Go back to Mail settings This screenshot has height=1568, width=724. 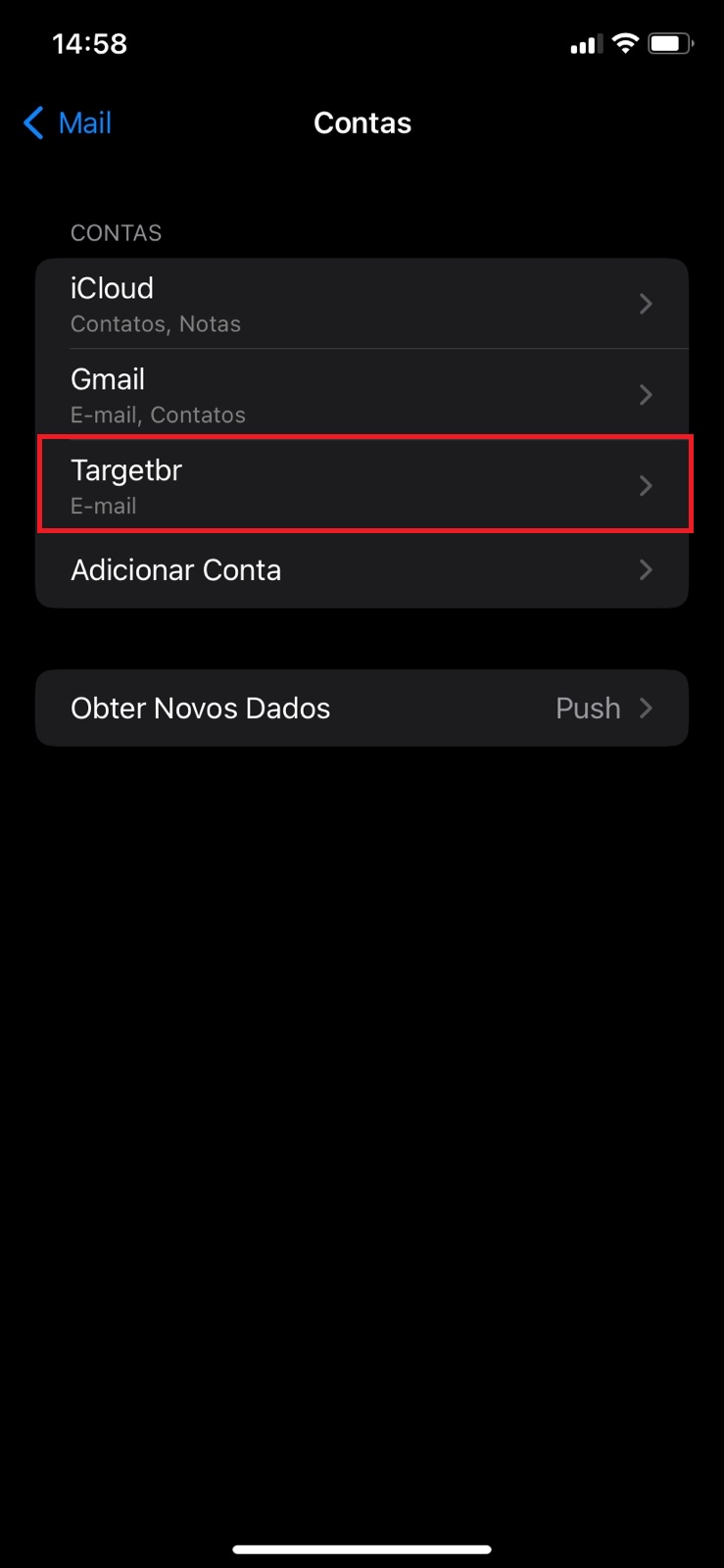(67, 123)
